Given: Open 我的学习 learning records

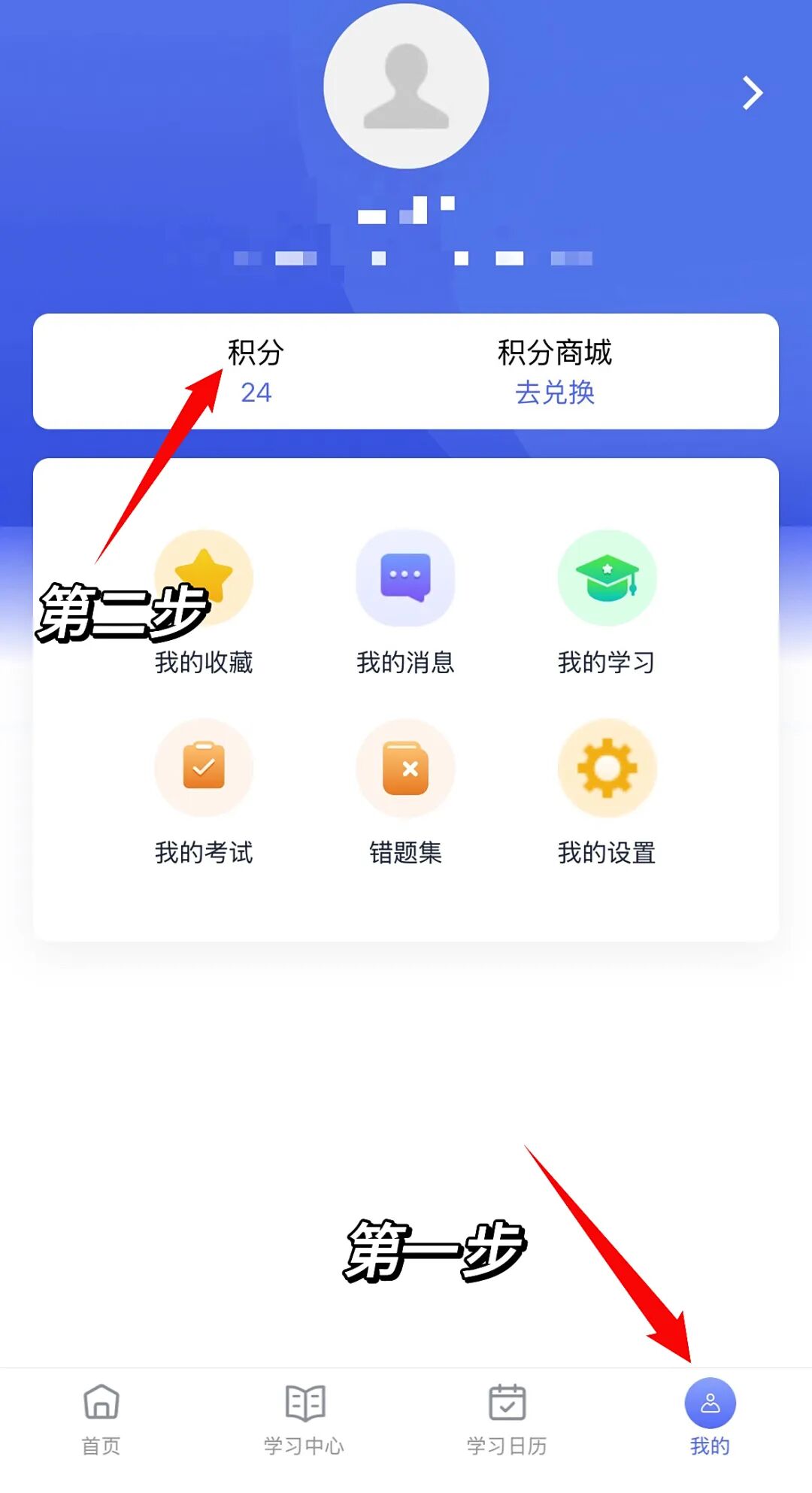Looking at the screenshot, I should [607, 602].
